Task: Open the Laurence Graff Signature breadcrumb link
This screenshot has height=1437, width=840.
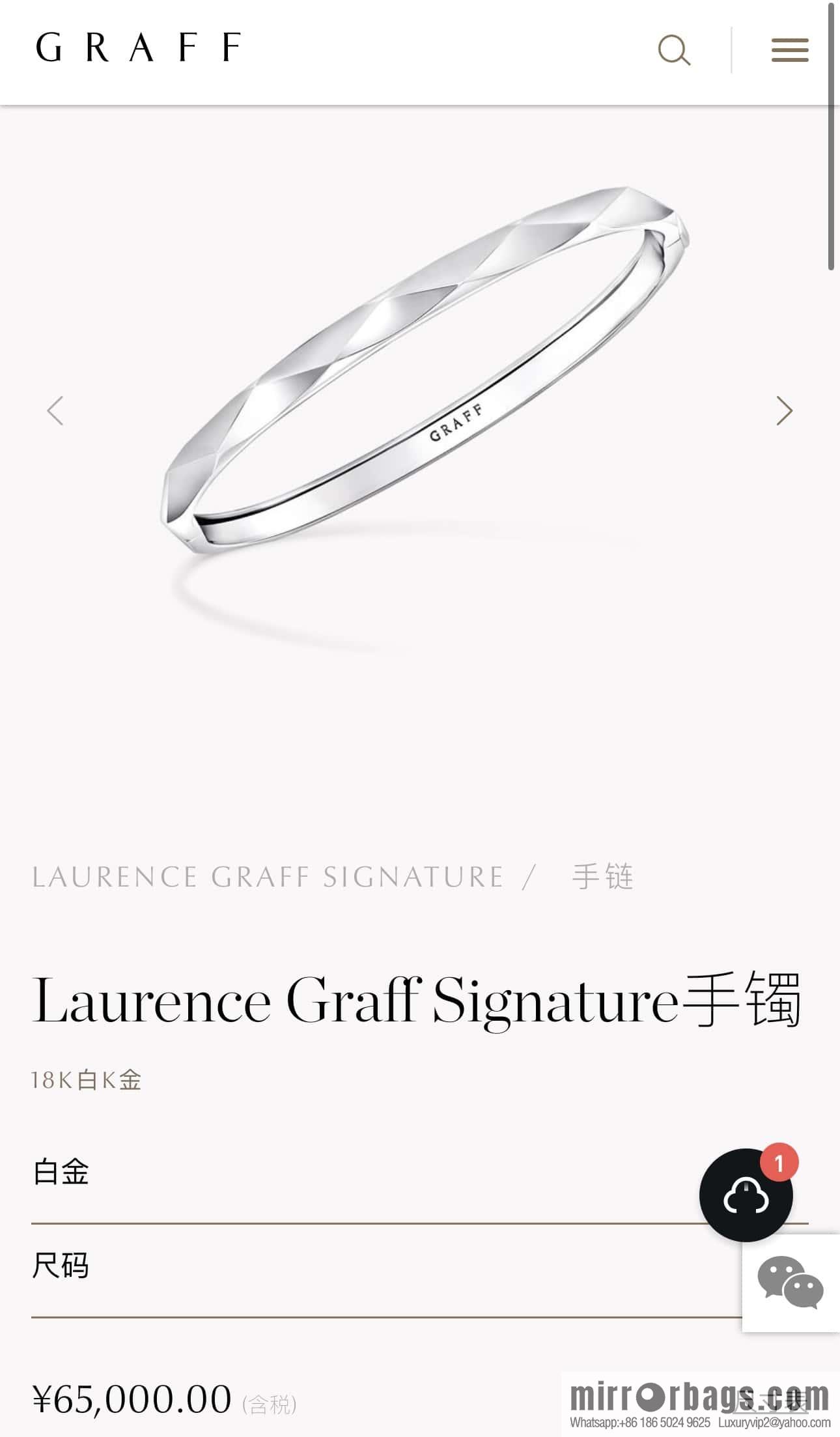Action: (268, 877)
